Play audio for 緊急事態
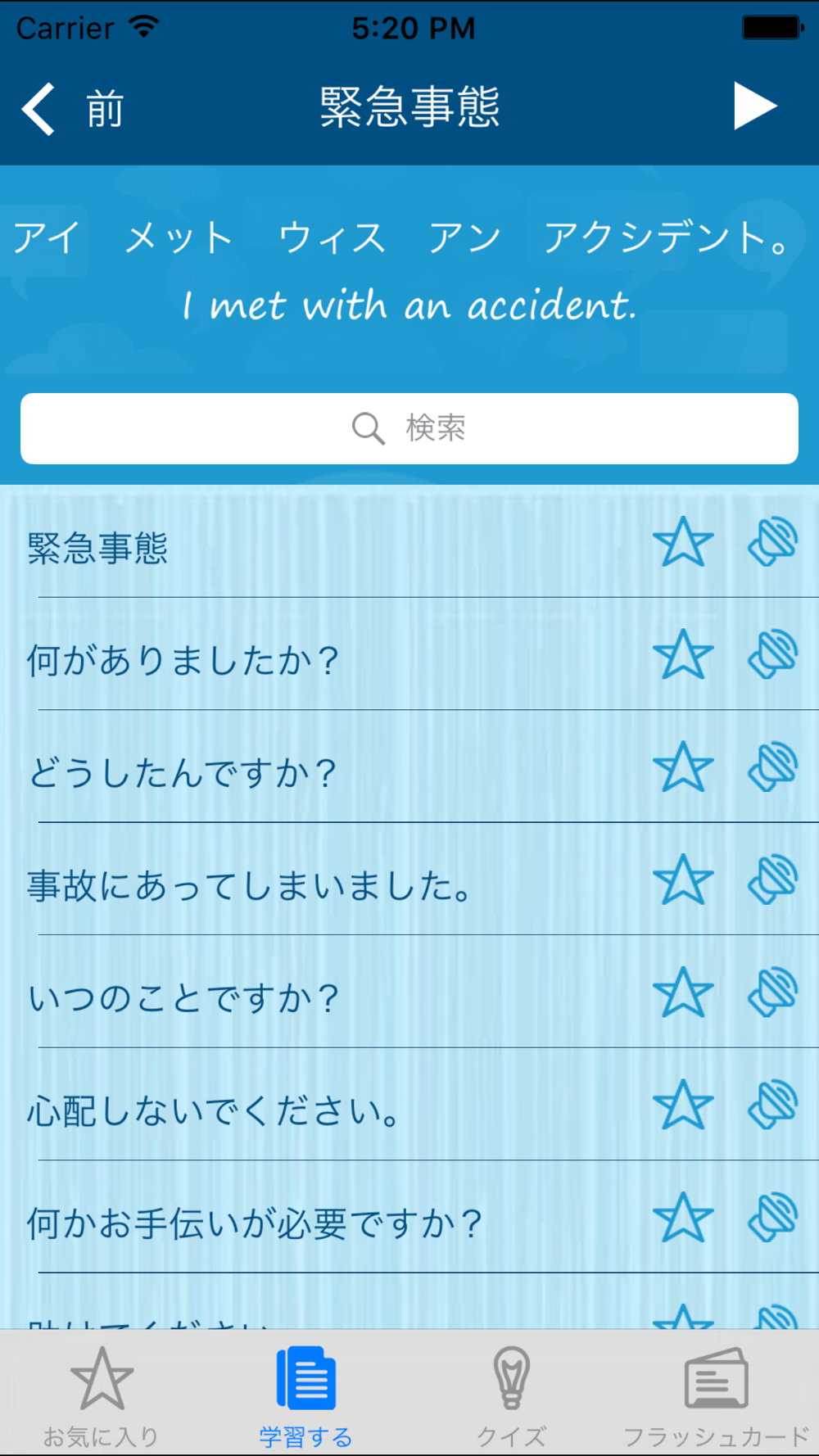819x1456 pixels. click(x=773, y=542)
